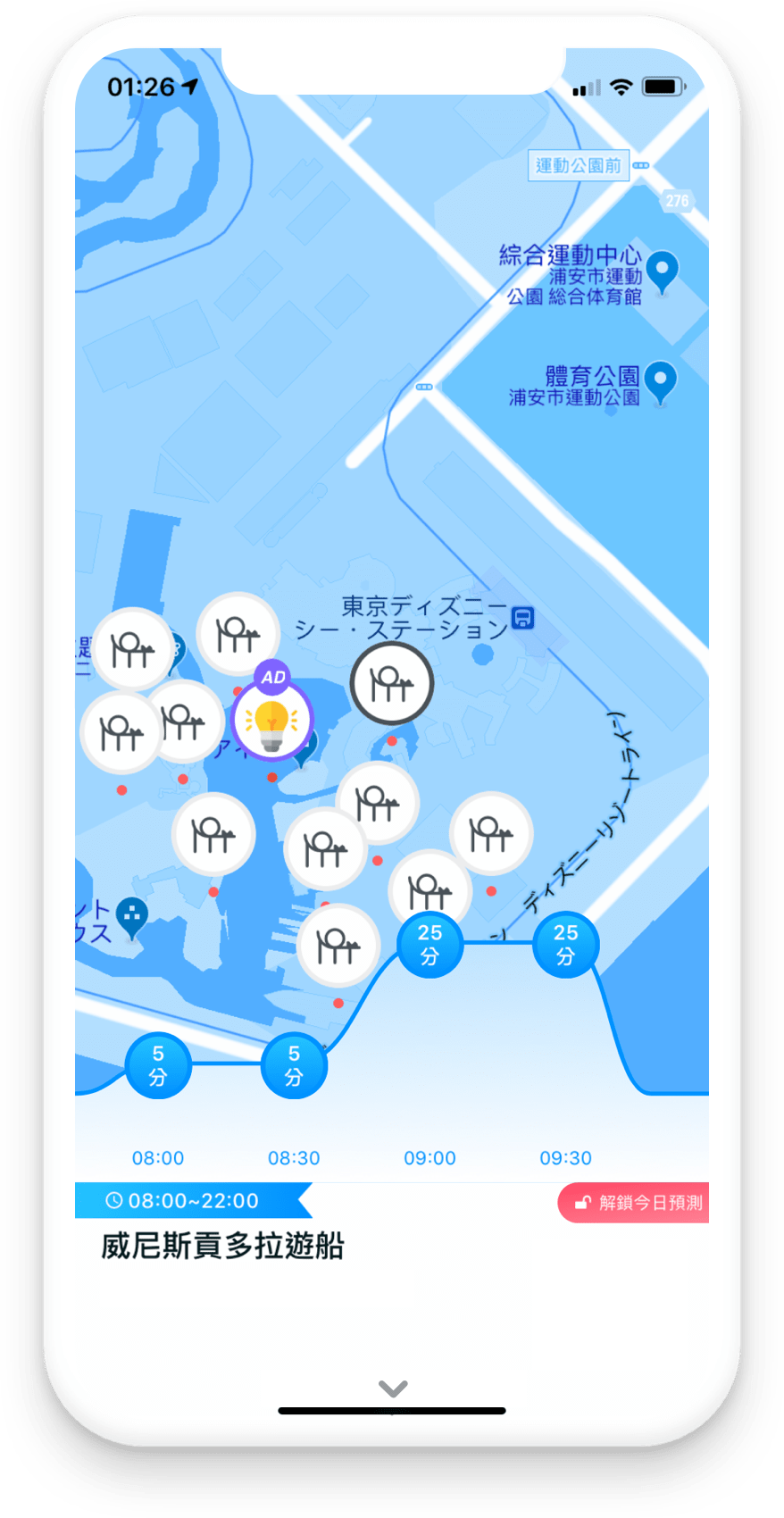The image size is (784, 1518).
Task: Collapse the panel with the down chevron
Action: pyautogui.click(x=393, y=1389)
